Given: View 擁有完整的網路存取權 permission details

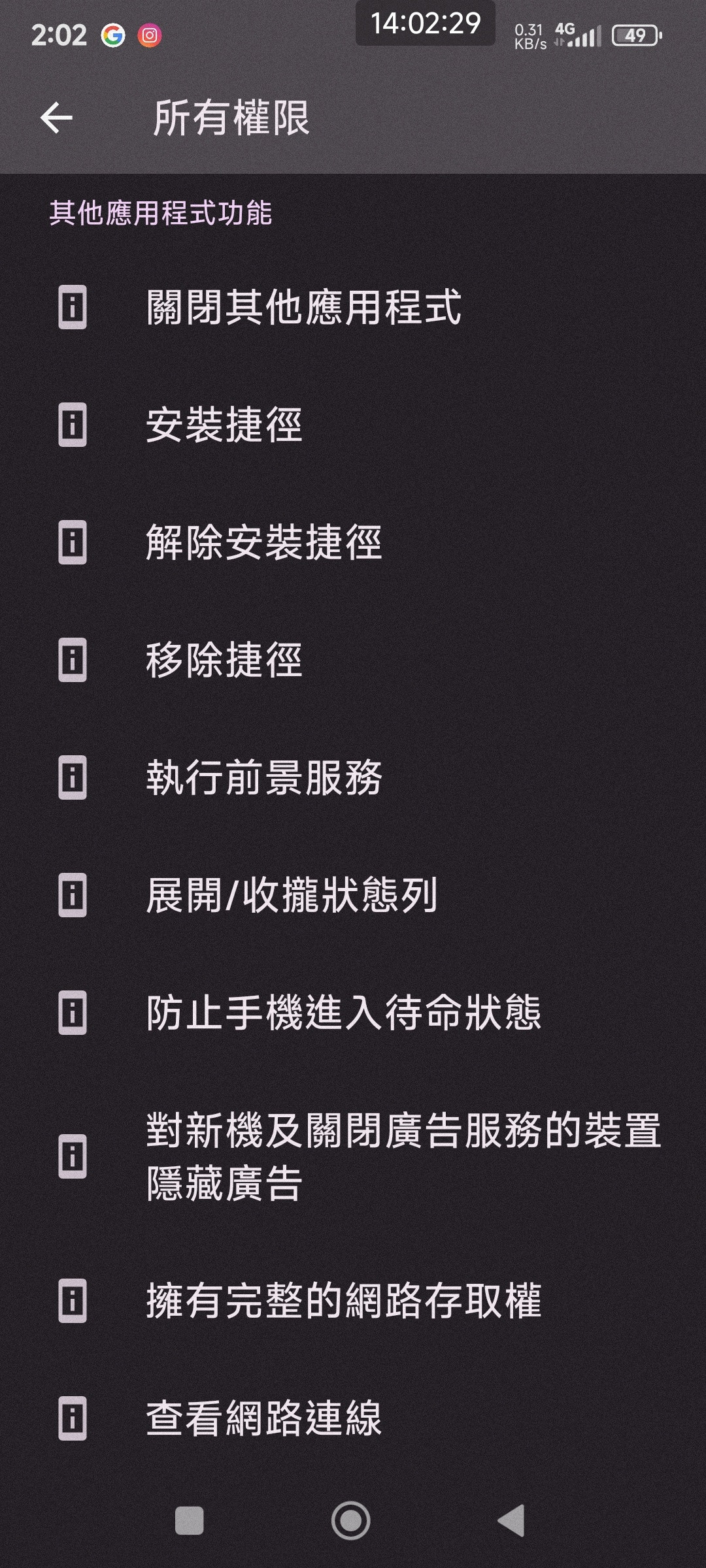Looking at the screenshot, I should [x=353, y=1300].
